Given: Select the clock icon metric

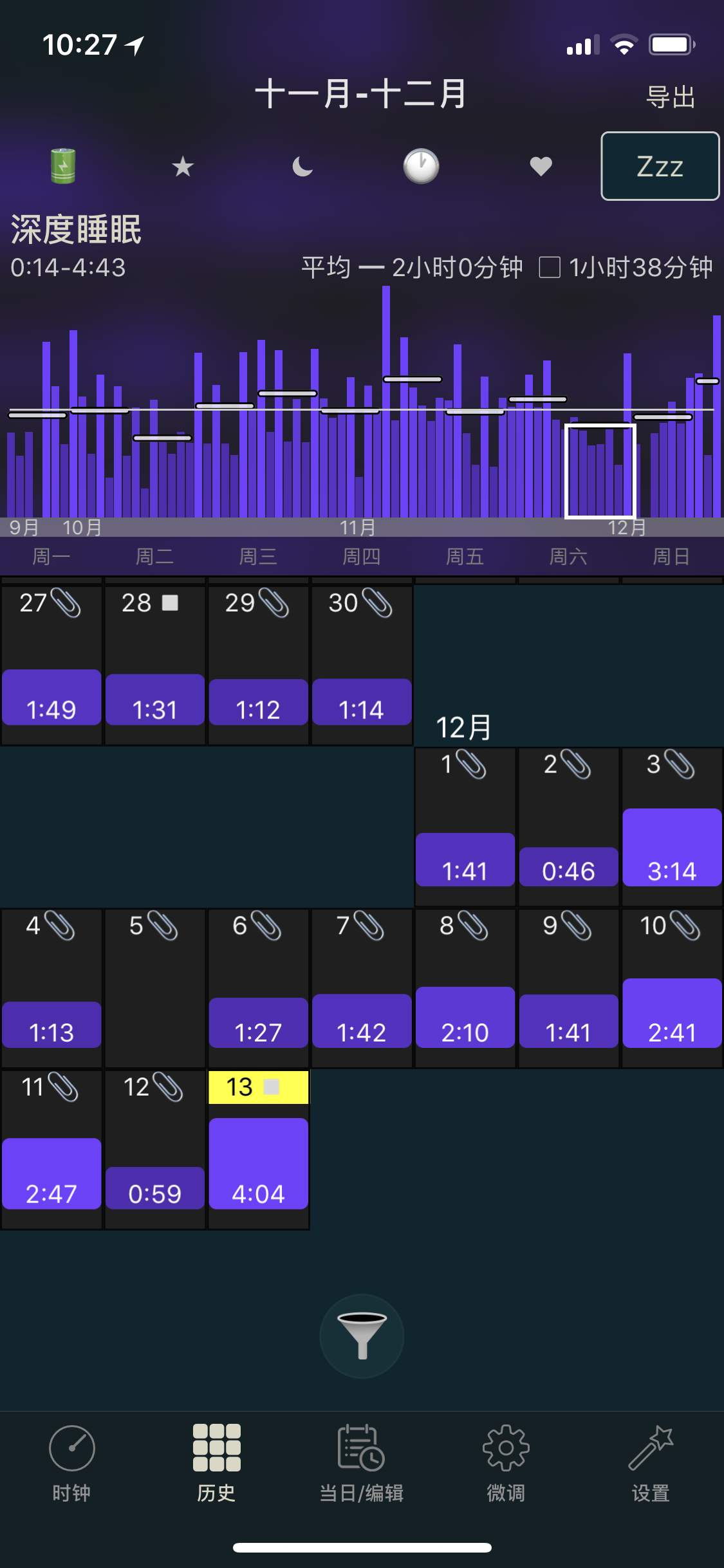Looking at the screenshot, I should pos(421,166).
